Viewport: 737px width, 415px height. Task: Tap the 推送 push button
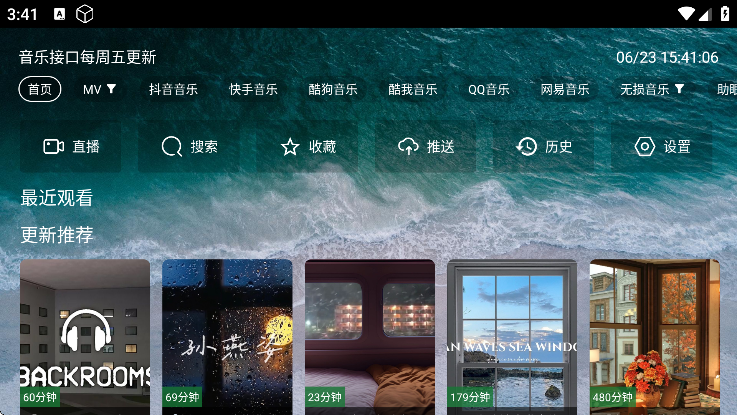click(426, 147)
